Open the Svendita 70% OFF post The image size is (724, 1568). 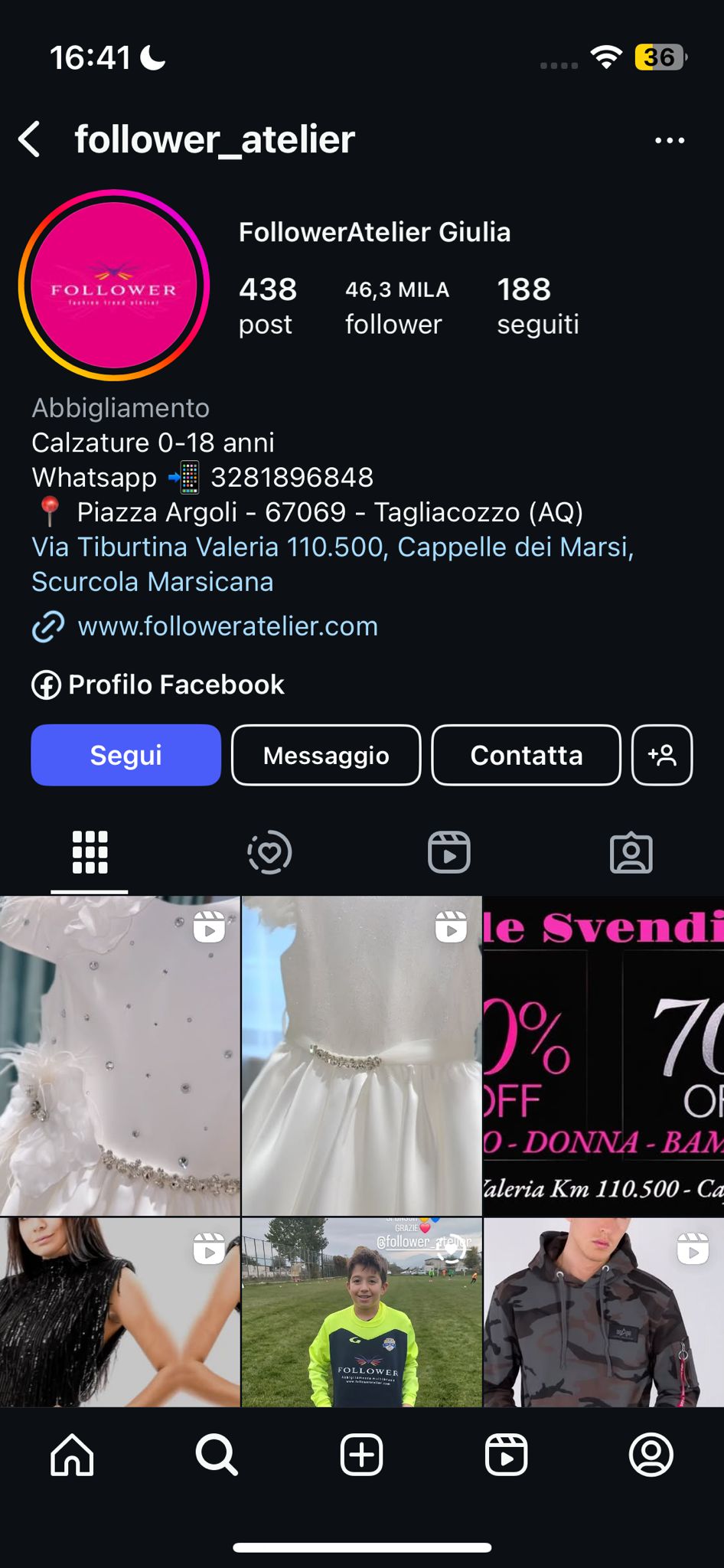pos(603,1055)
